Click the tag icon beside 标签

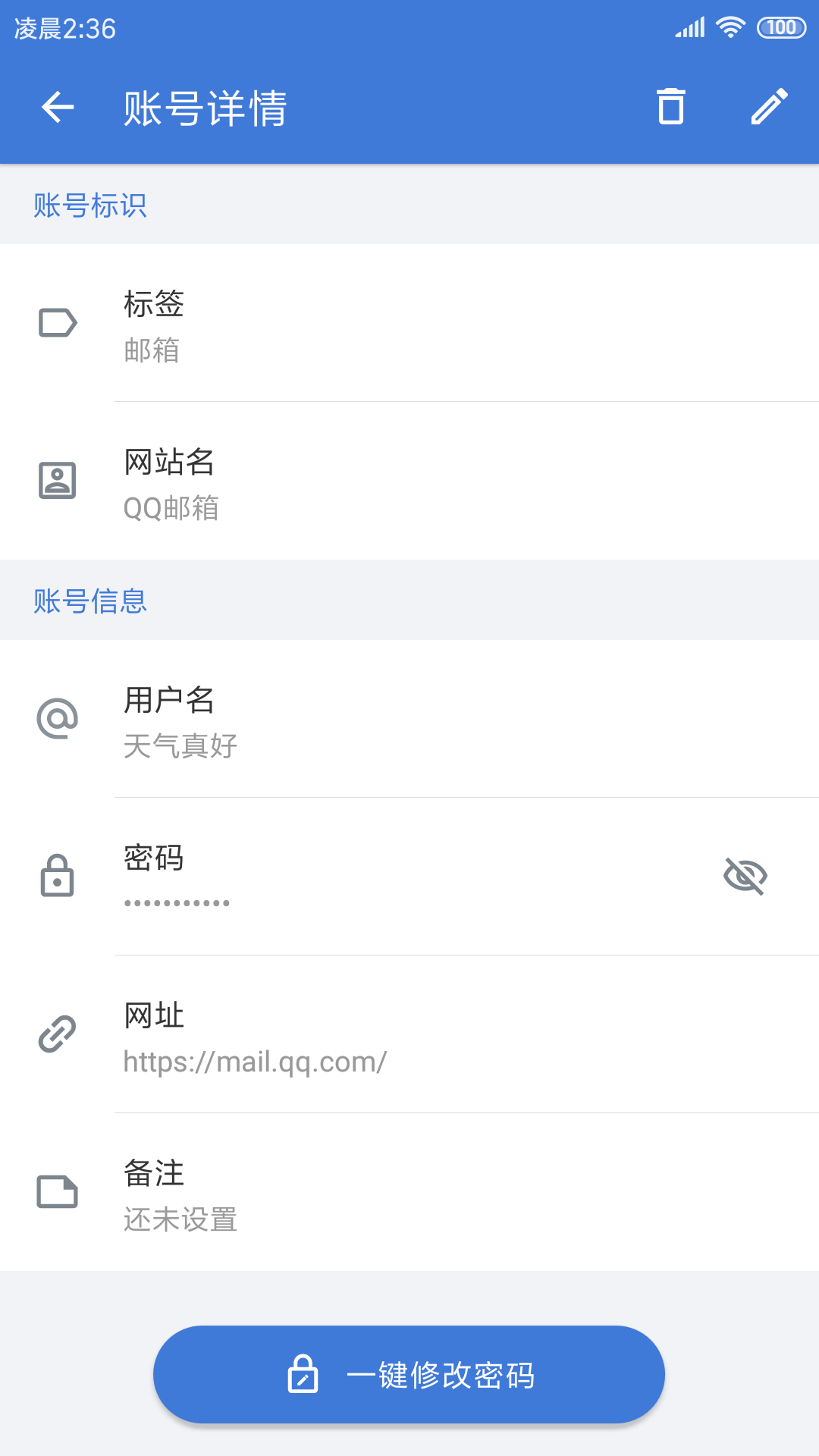pyautogui.click(x=57, y=322)
